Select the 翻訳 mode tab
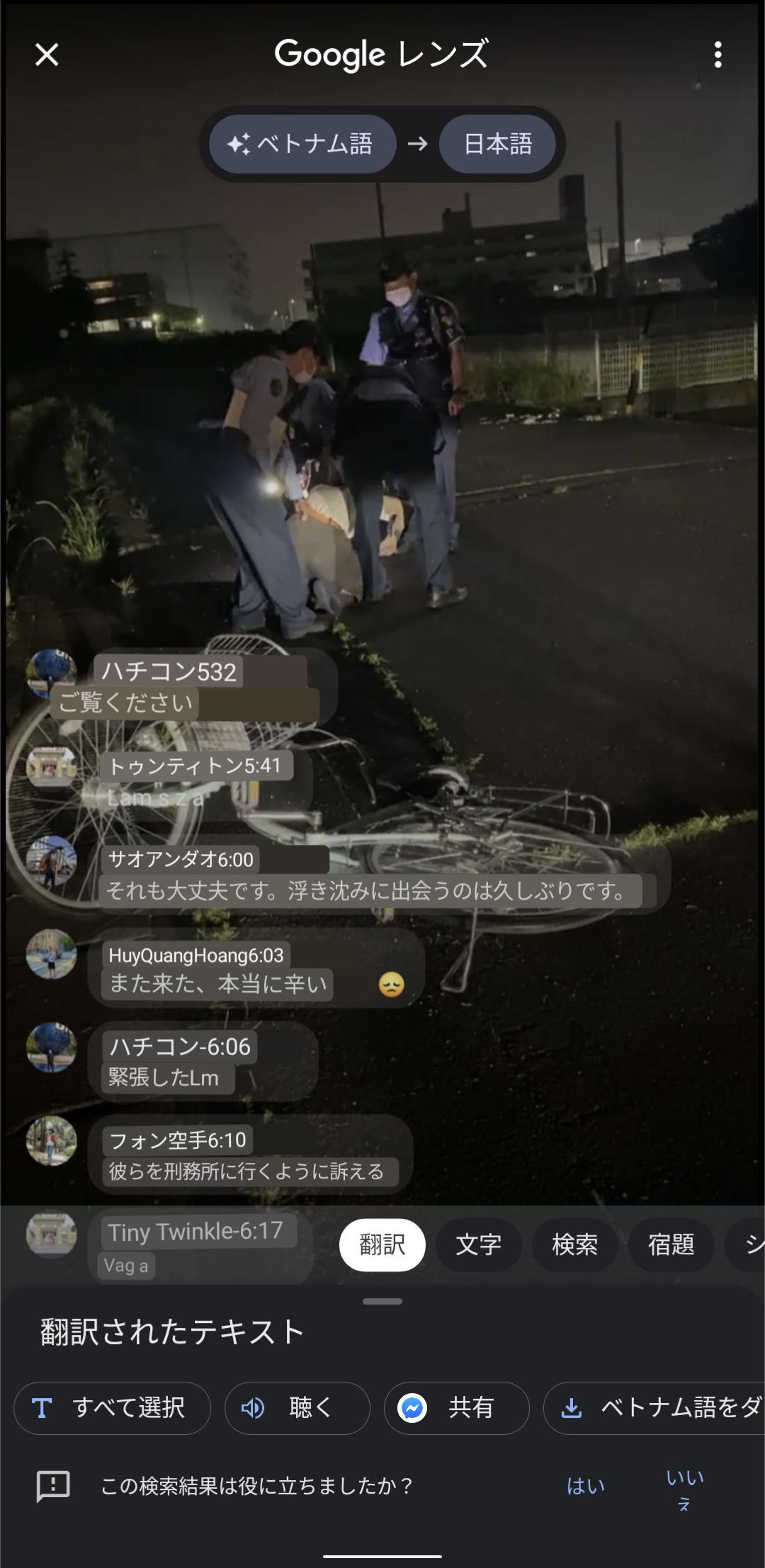The image size is (765, 1568). [x=382, y=1244]
